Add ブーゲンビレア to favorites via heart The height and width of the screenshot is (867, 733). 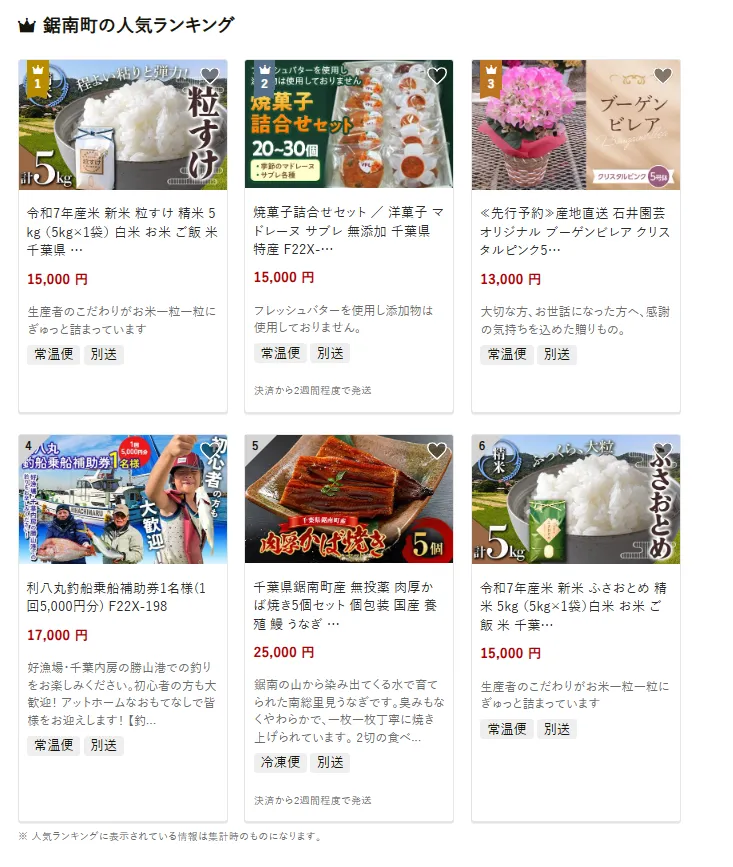coord(662,76)
